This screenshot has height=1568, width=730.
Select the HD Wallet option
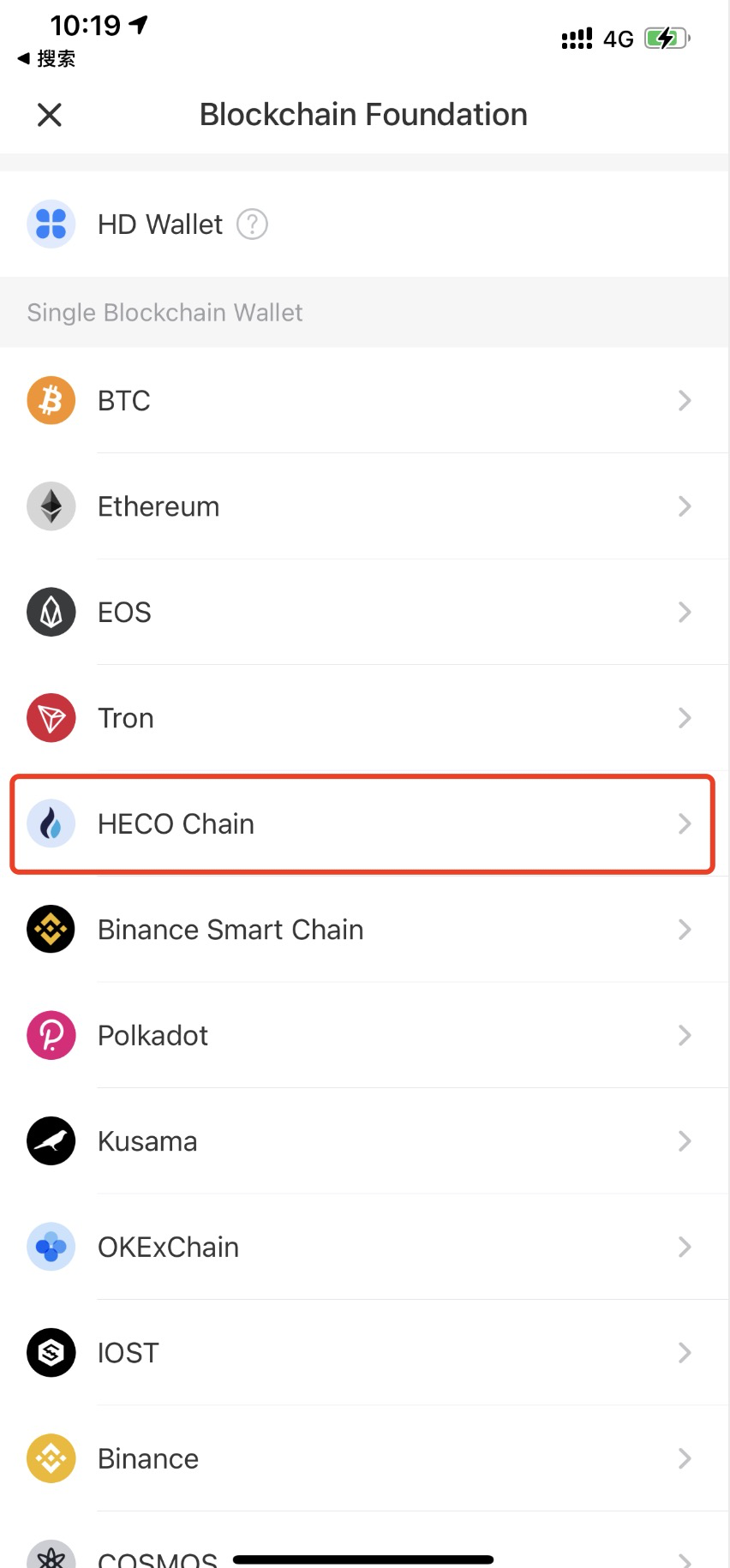tap(364, 224)
